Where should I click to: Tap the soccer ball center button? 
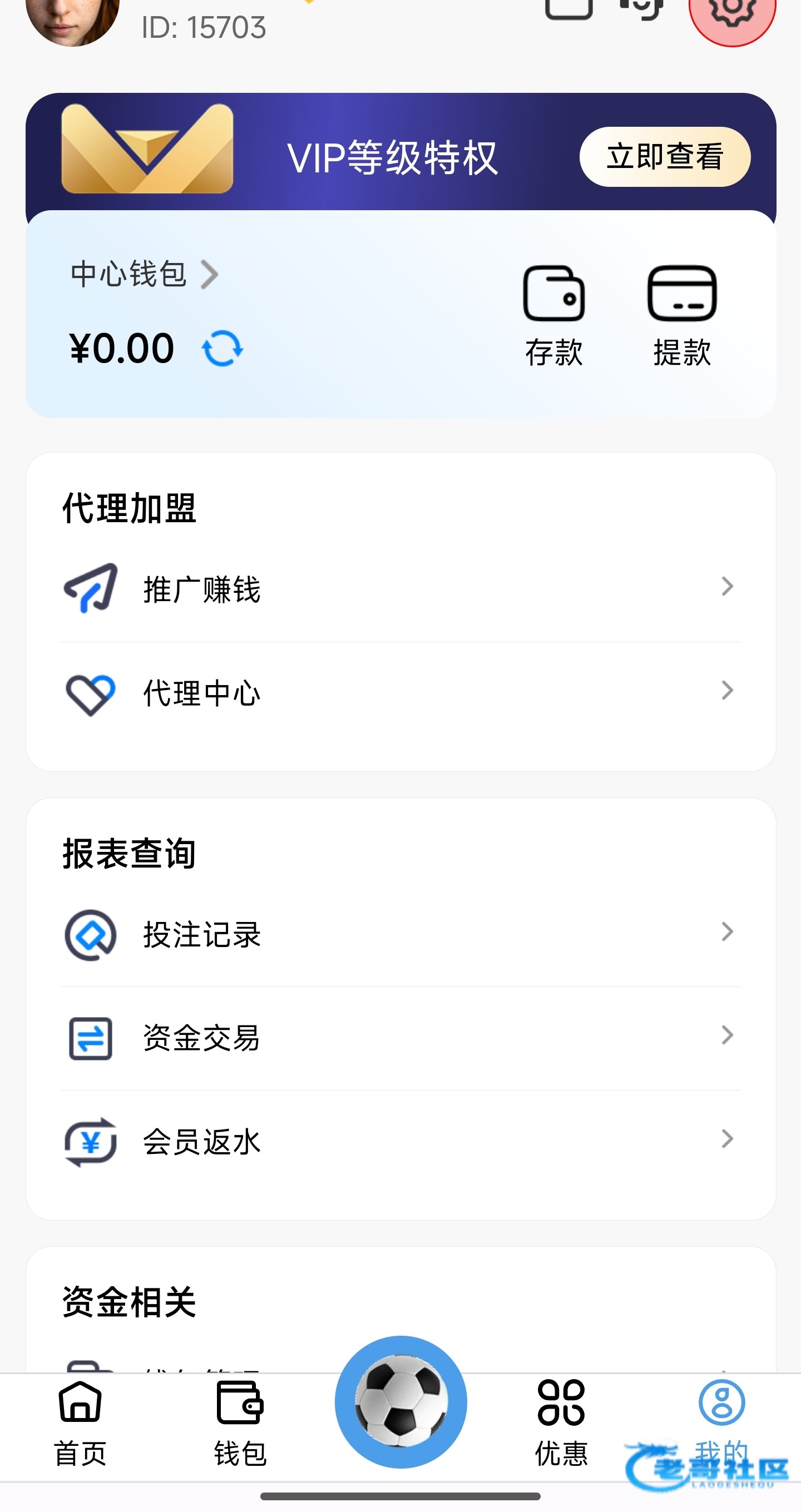[400, 1402]
